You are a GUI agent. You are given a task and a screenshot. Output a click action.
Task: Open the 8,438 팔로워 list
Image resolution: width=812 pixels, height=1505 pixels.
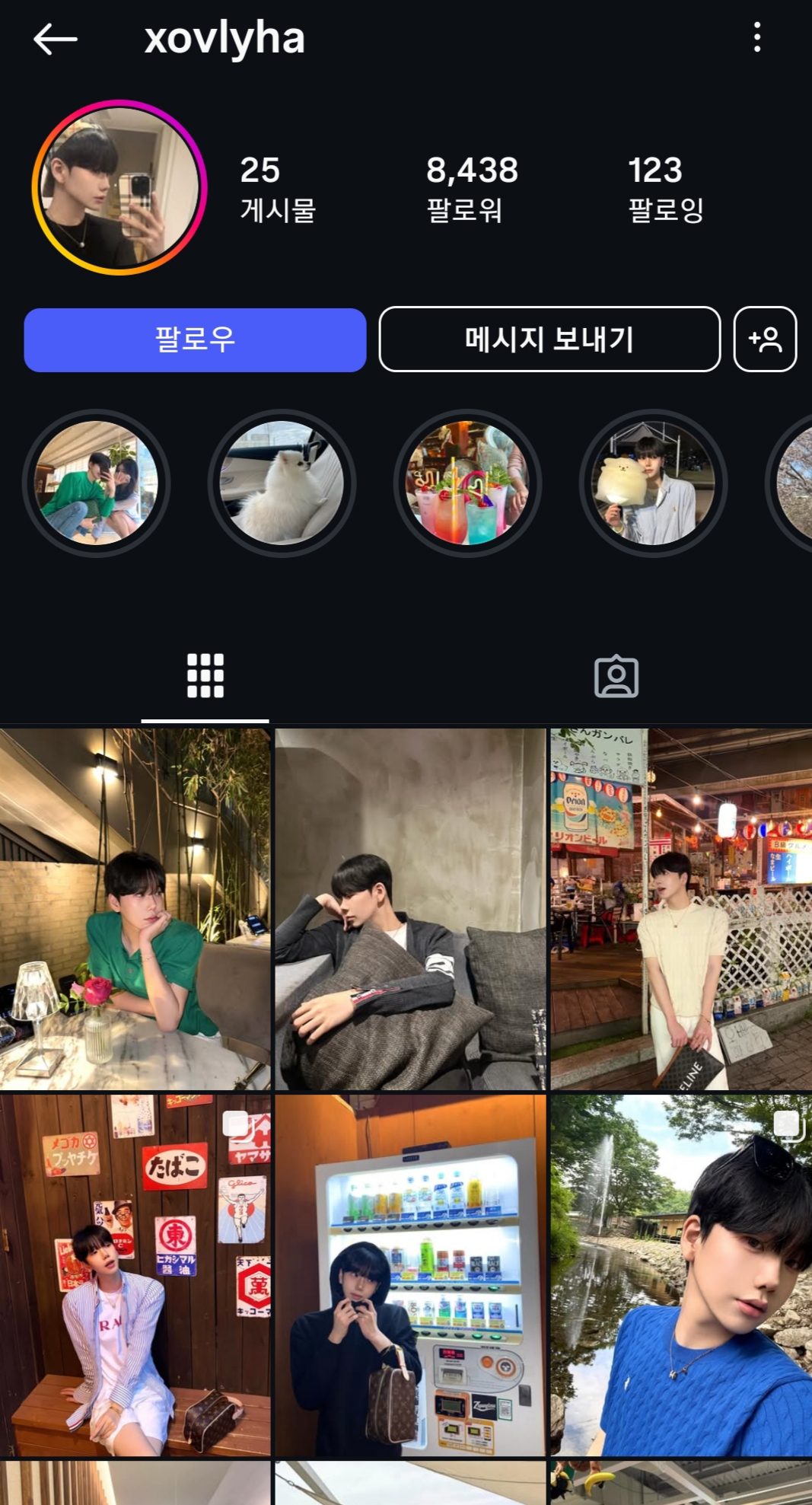pos(472,189)
